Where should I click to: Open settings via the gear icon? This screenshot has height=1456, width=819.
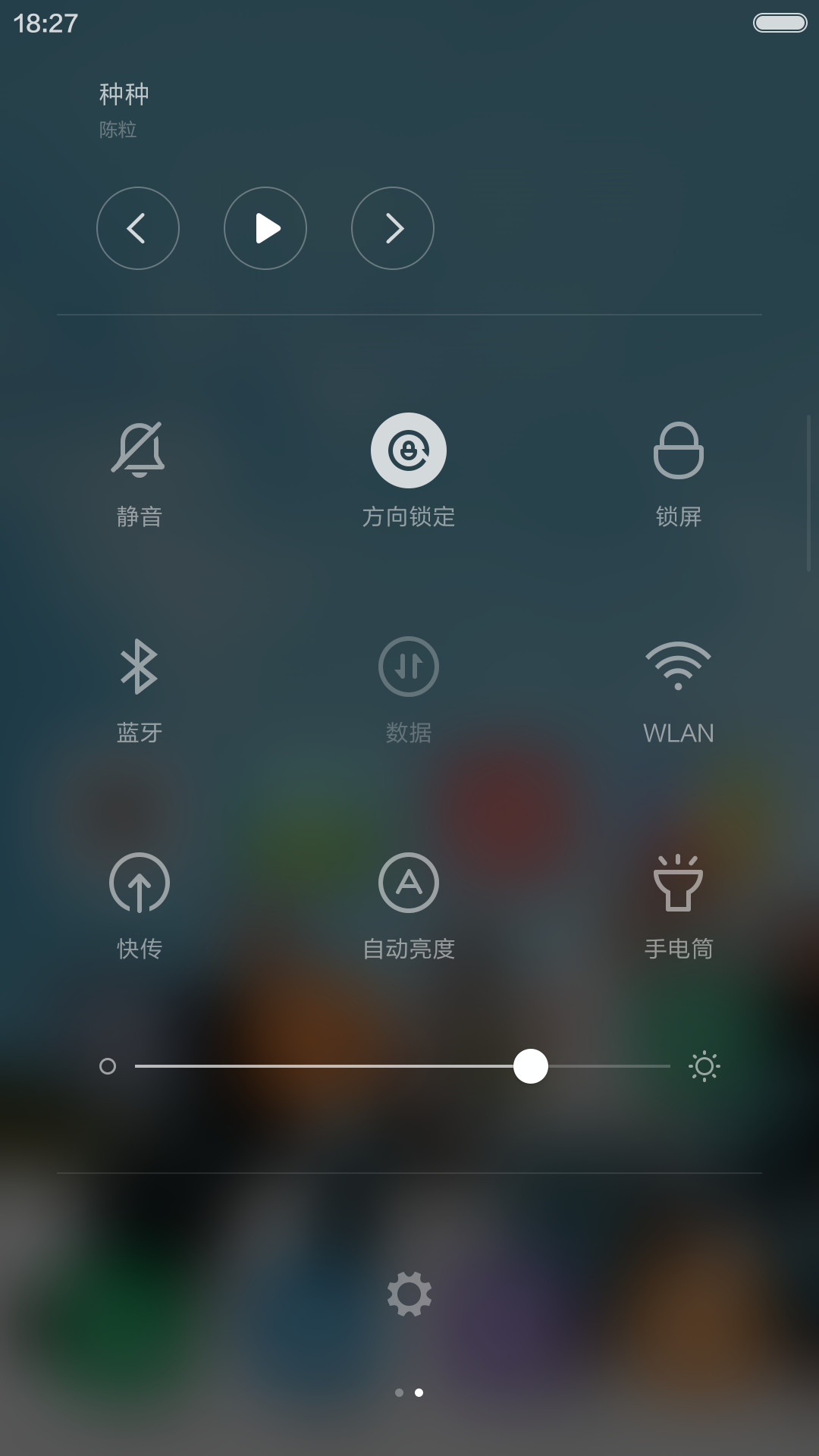[x=409, y=1294]
